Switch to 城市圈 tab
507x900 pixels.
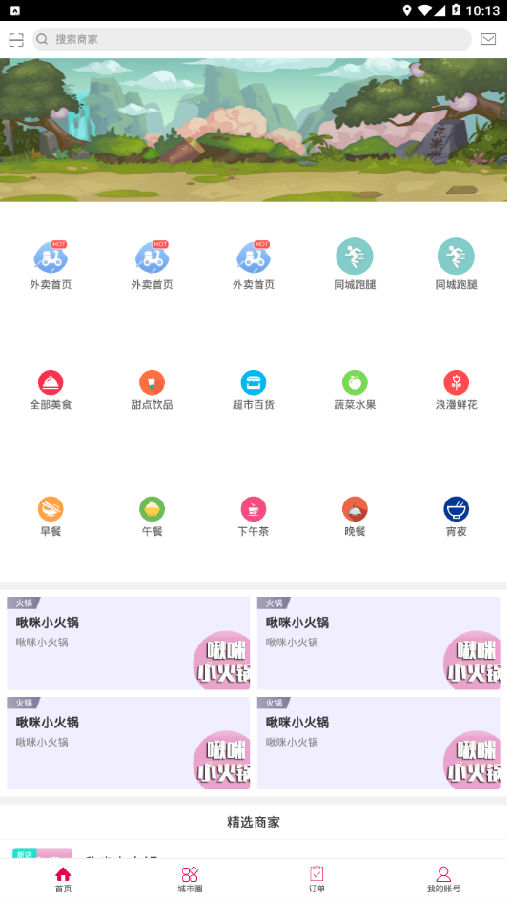point(189,879)
